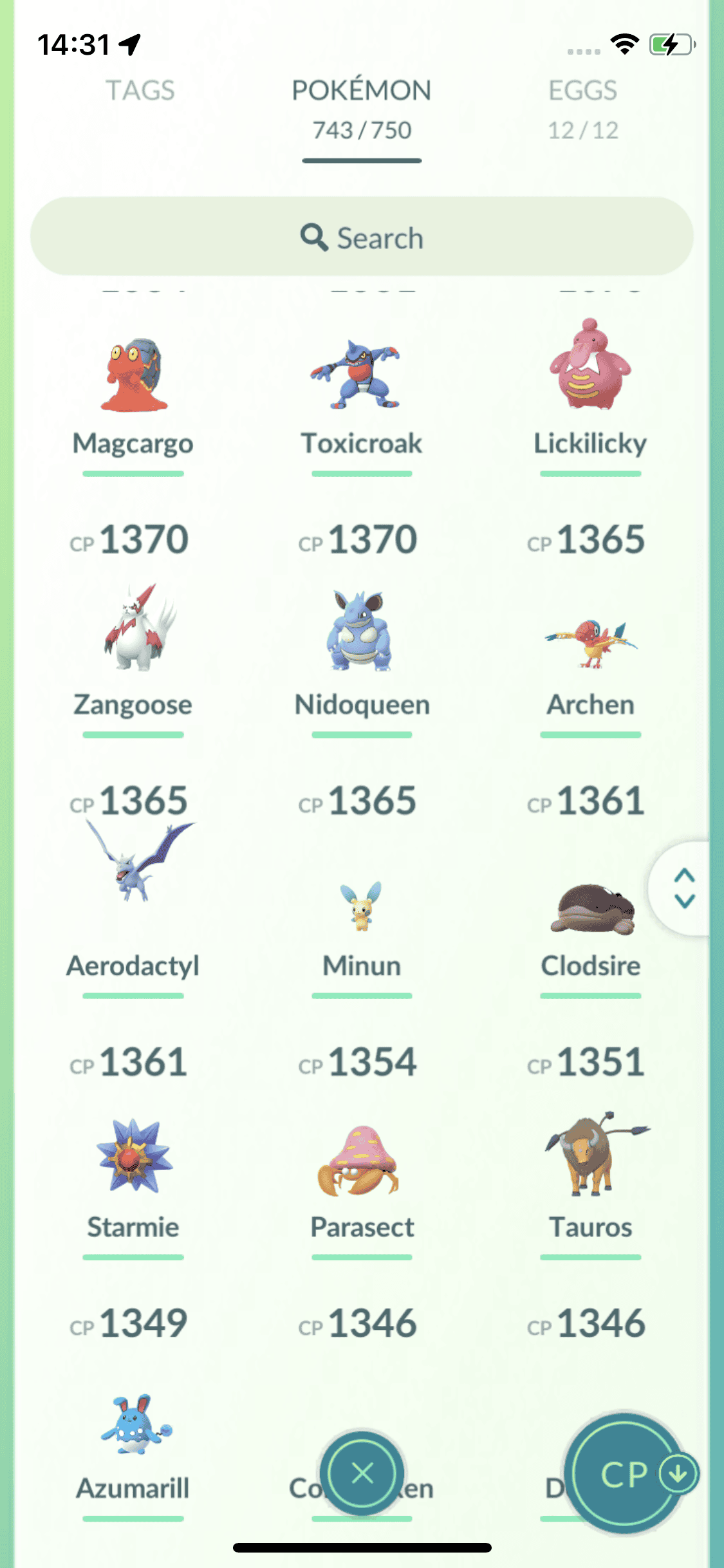The height and width of the screenshot is (1568, 724).
Task: Open Magcargo's details
Action: [133, 380]
